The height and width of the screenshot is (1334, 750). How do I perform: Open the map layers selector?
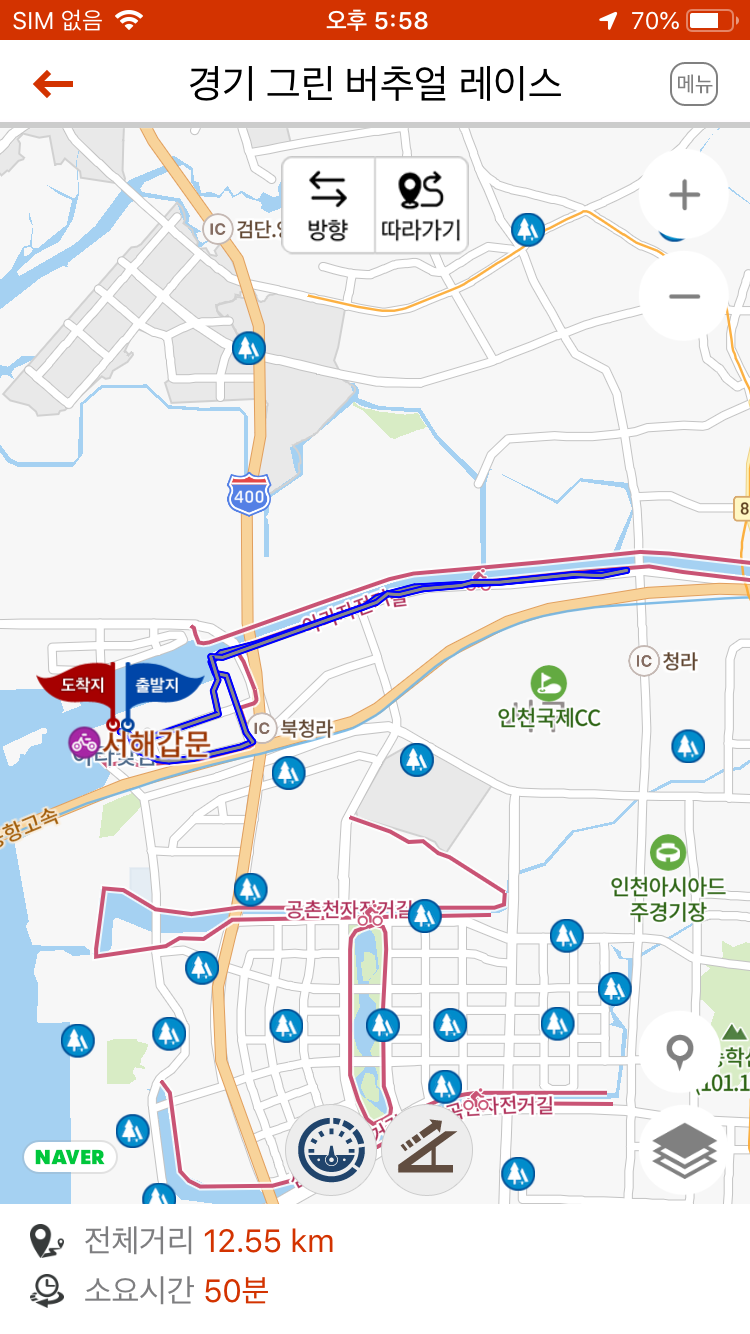(684, 1150)
